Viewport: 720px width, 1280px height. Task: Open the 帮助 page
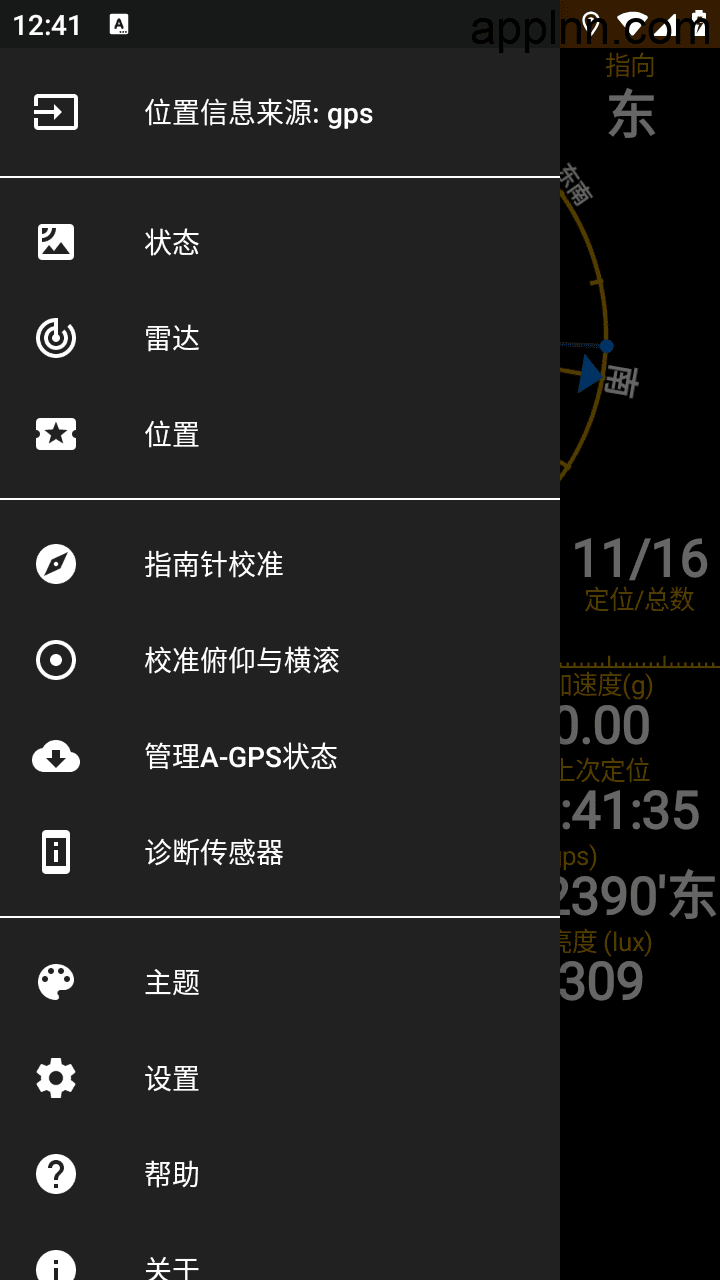click(x=280, y=1174)
